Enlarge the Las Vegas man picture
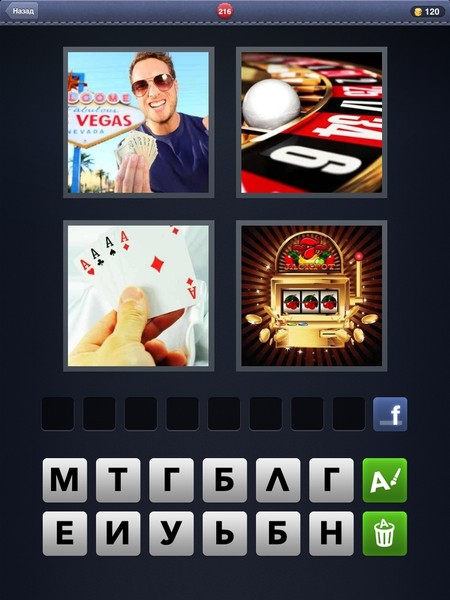 (139, 122)
